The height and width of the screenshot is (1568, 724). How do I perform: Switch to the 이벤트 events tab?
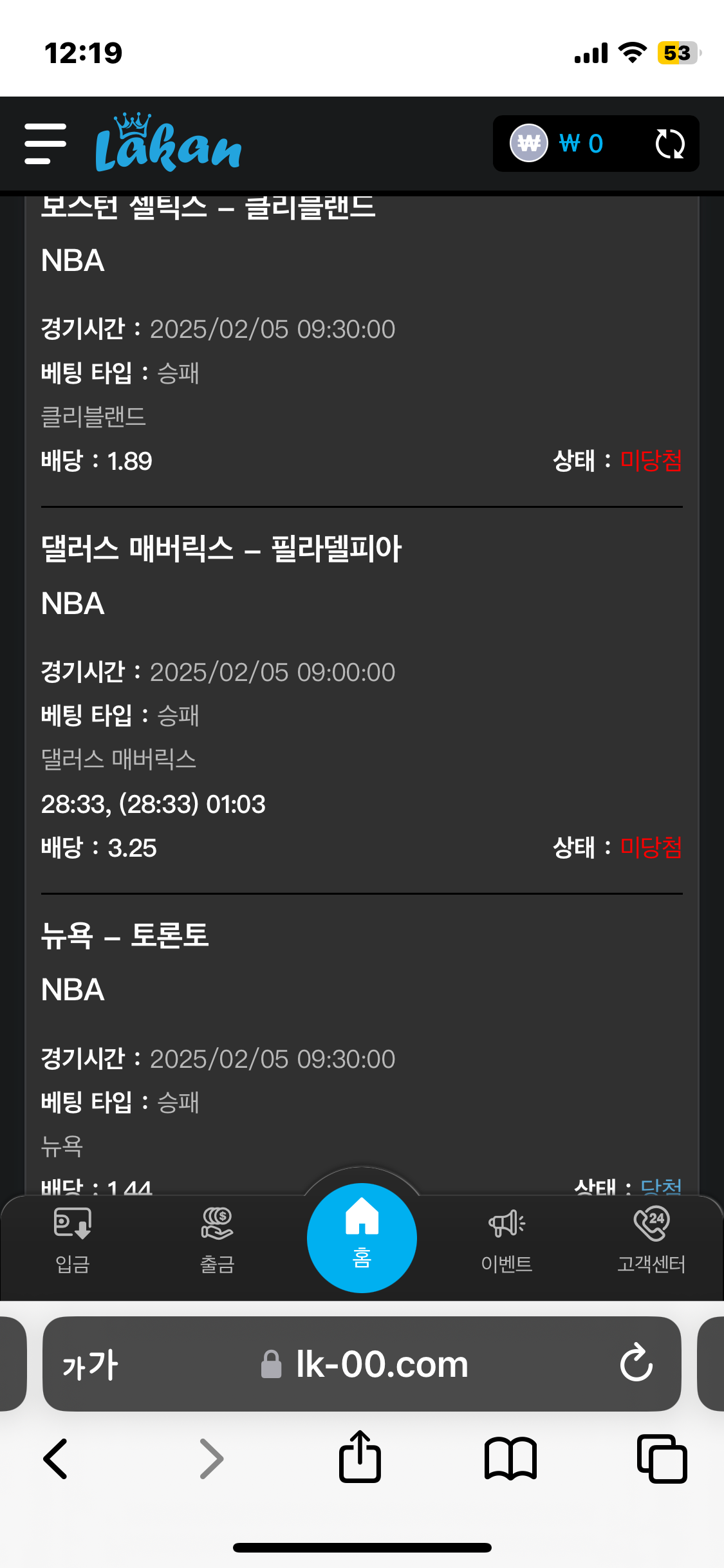pyautogui.click(x=507, y=1240)
